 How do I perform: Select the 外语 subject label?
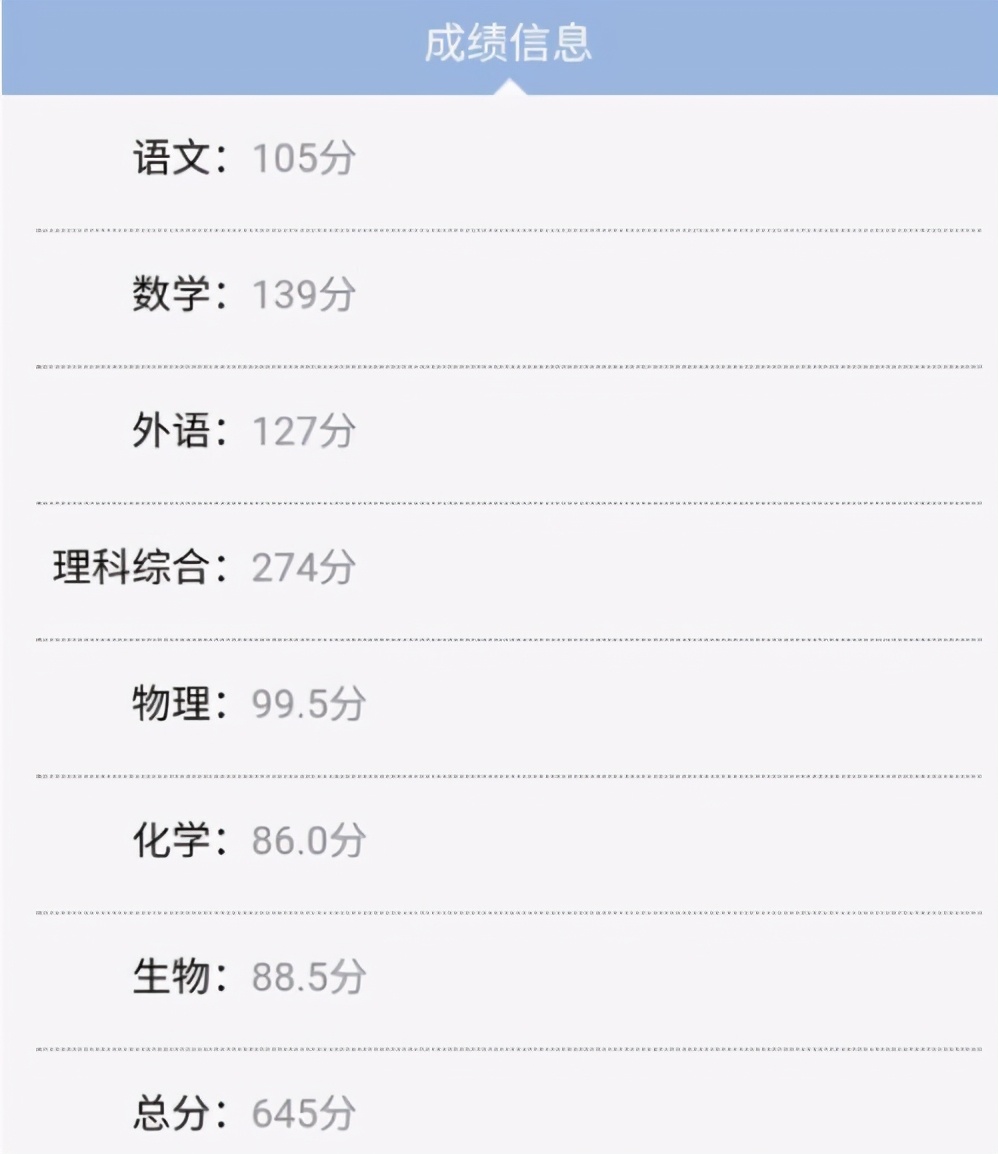170,430
